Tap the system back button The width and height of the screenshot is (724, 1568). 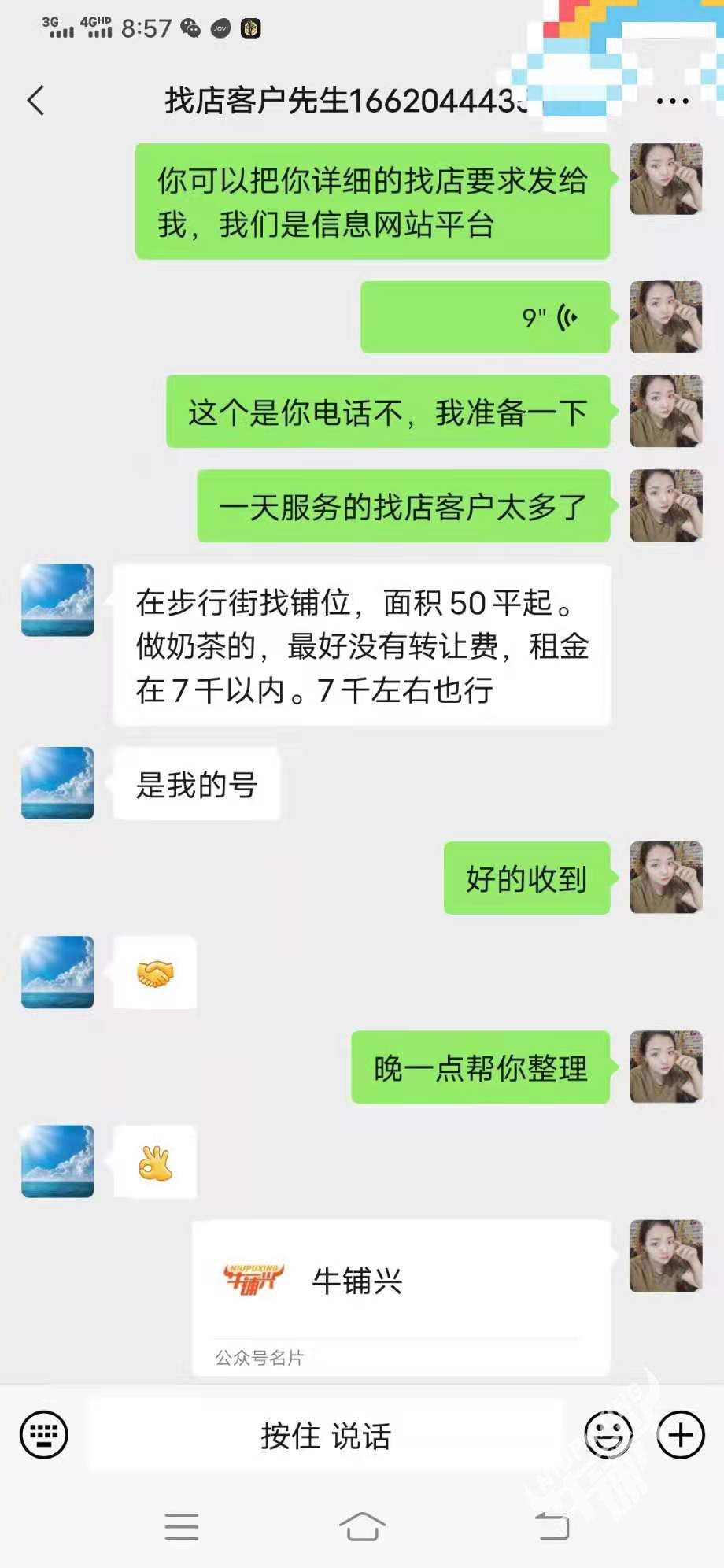tap(552, 1526)
